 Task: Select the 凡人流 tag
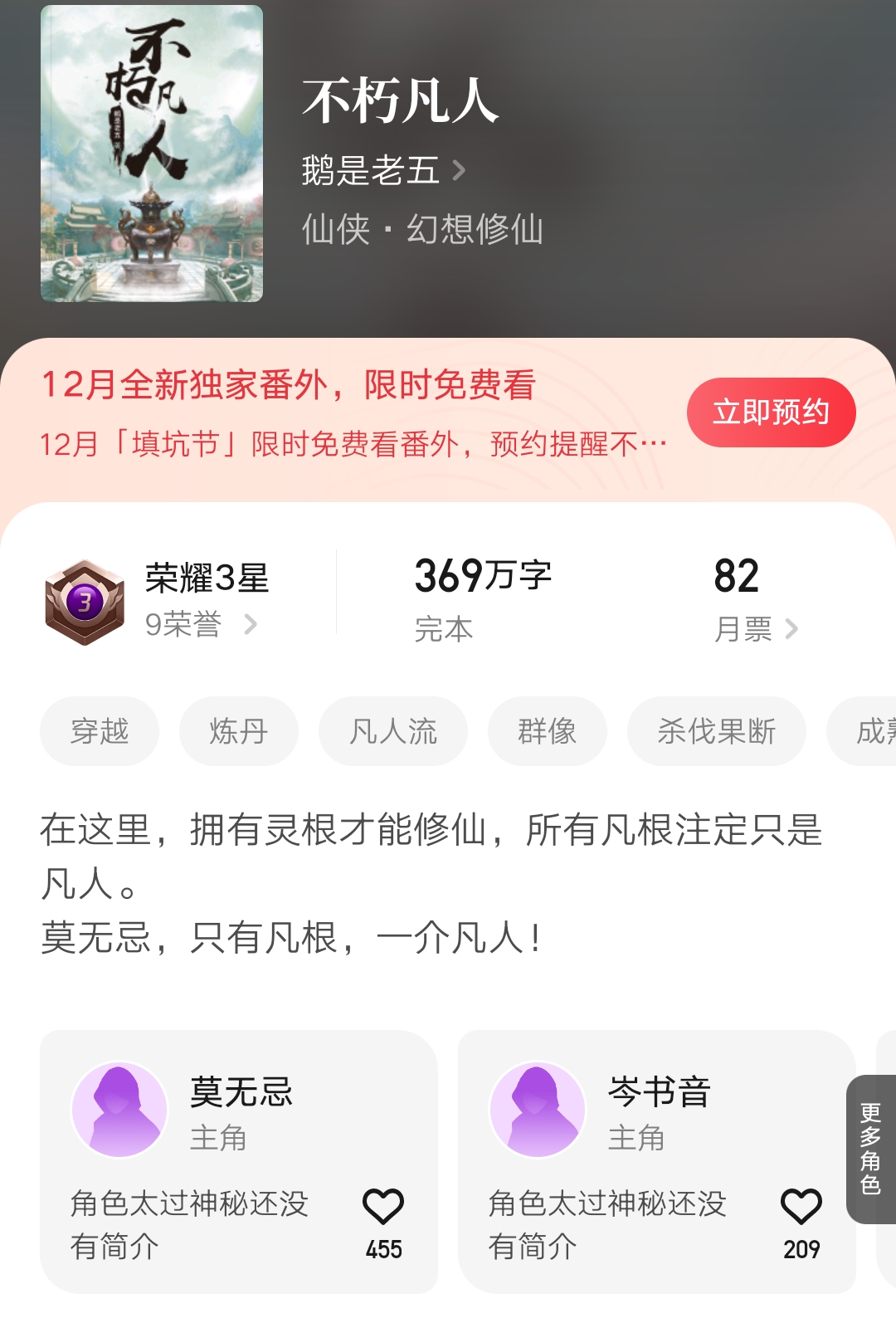[393, 731]
